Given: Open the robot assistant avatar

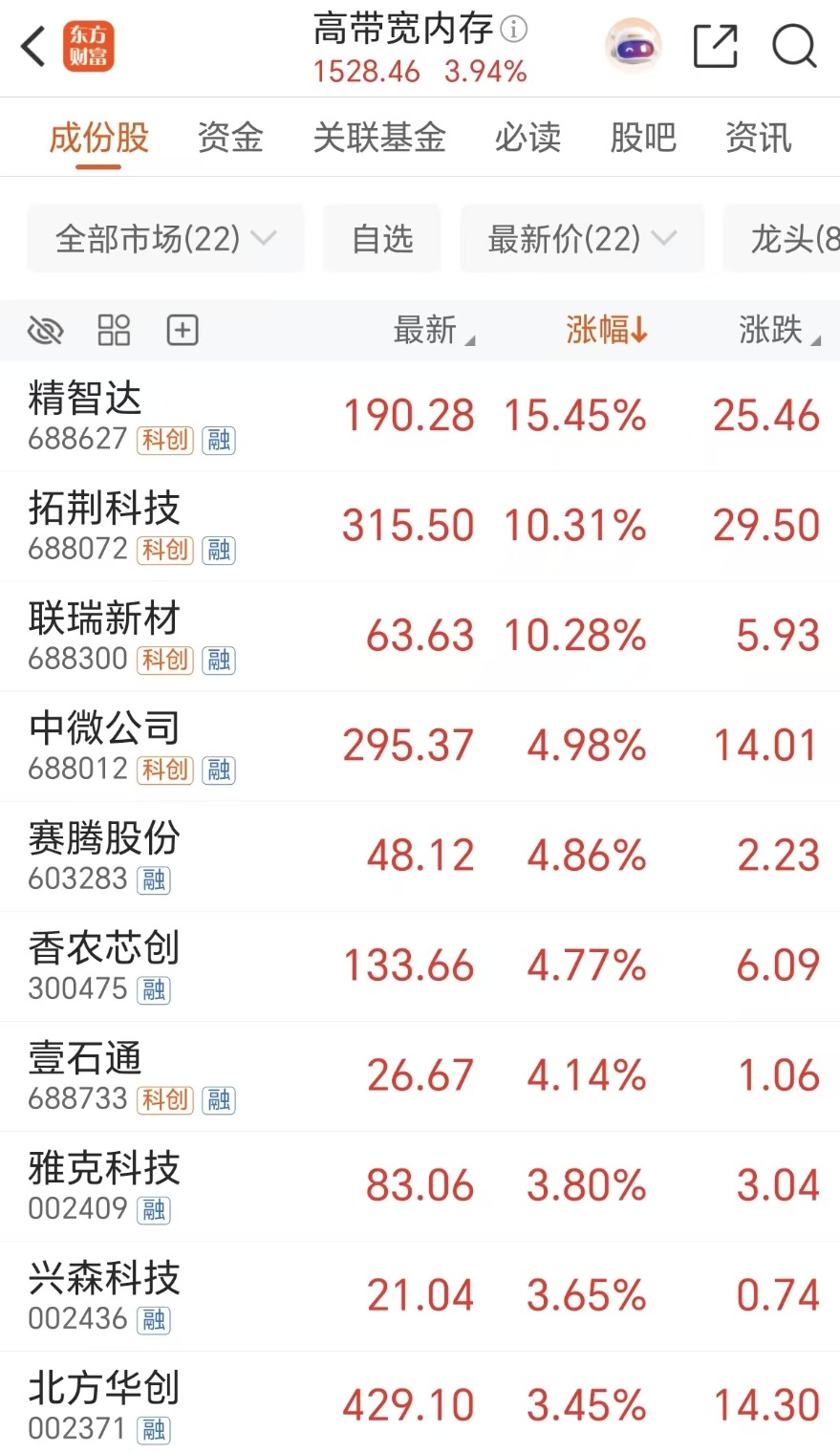Looking at the screenshot, I should point(633,46).
